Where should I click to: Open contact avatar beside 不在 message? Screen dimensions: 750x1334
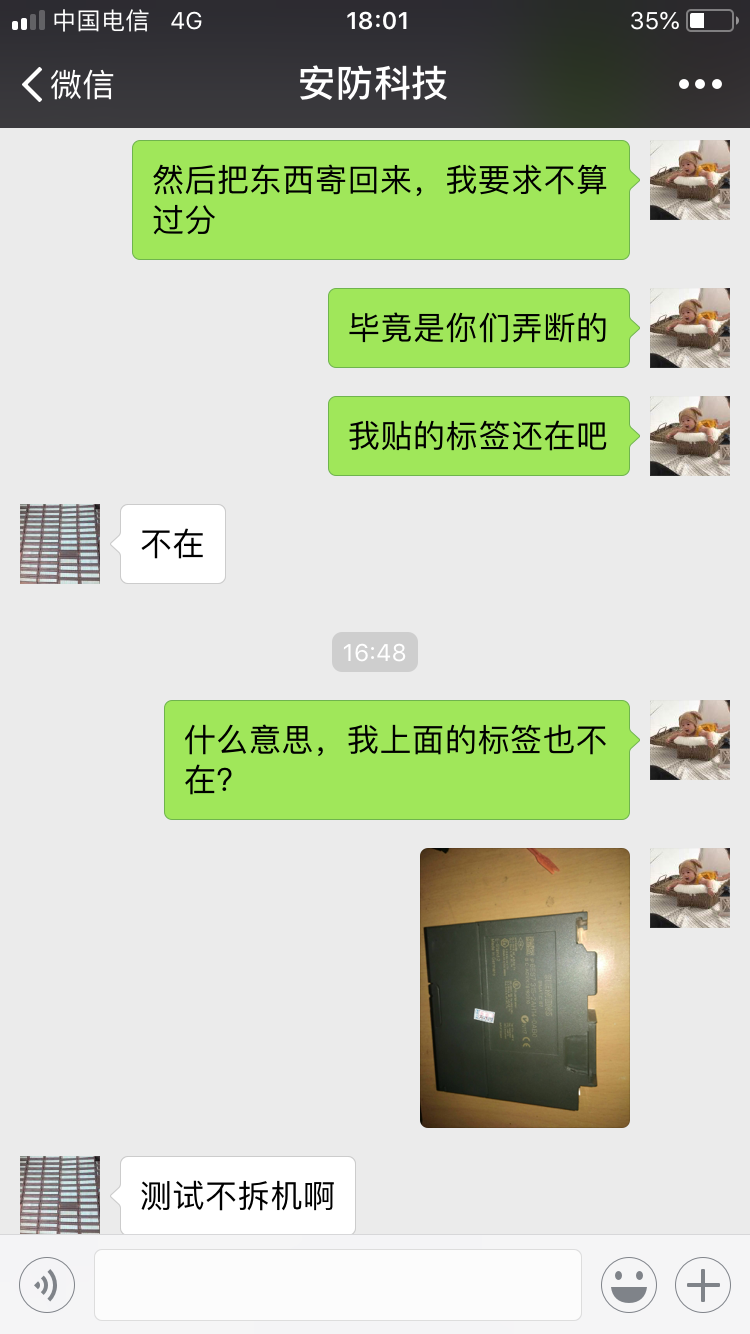(x=60, y=544)
